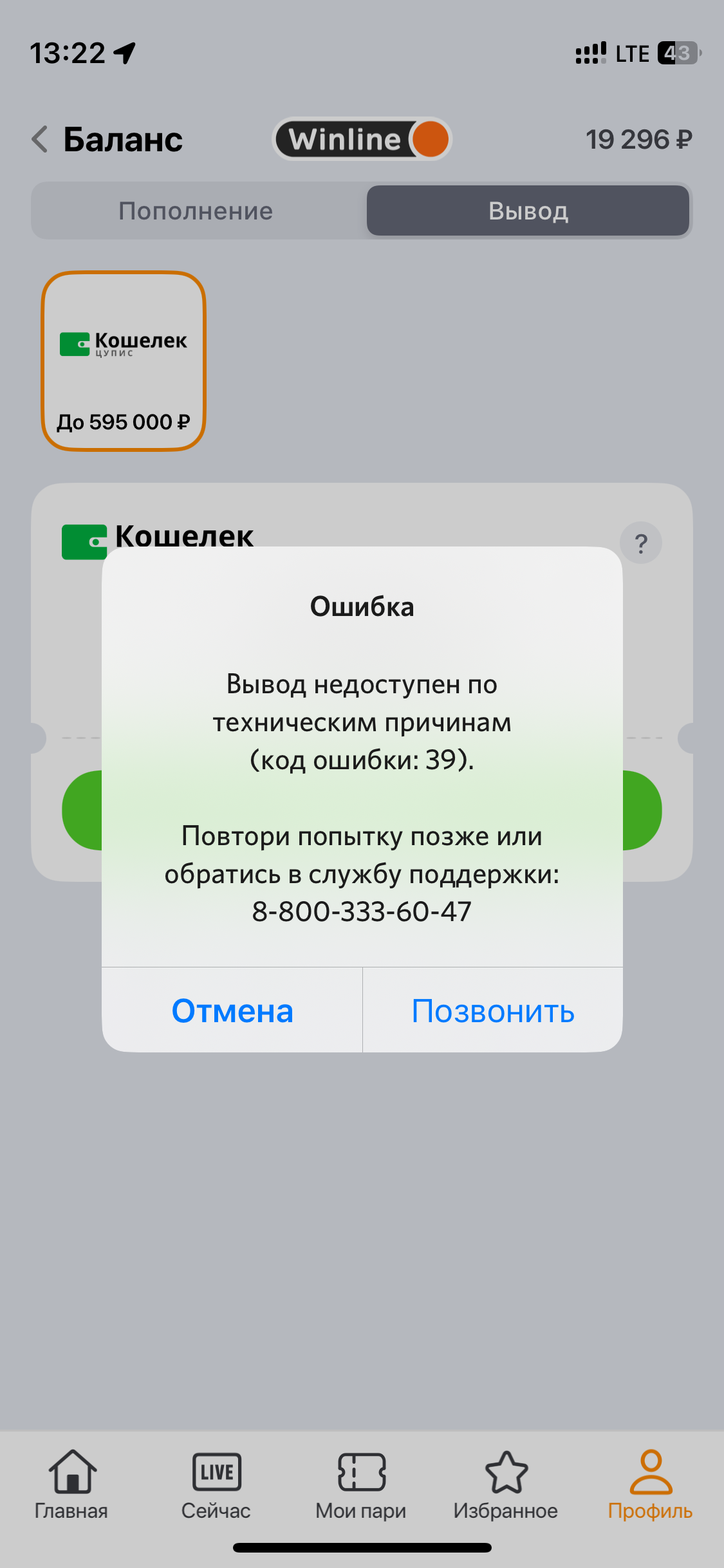
Task: Open the Профиль tab
Action: pos(650,1485)
